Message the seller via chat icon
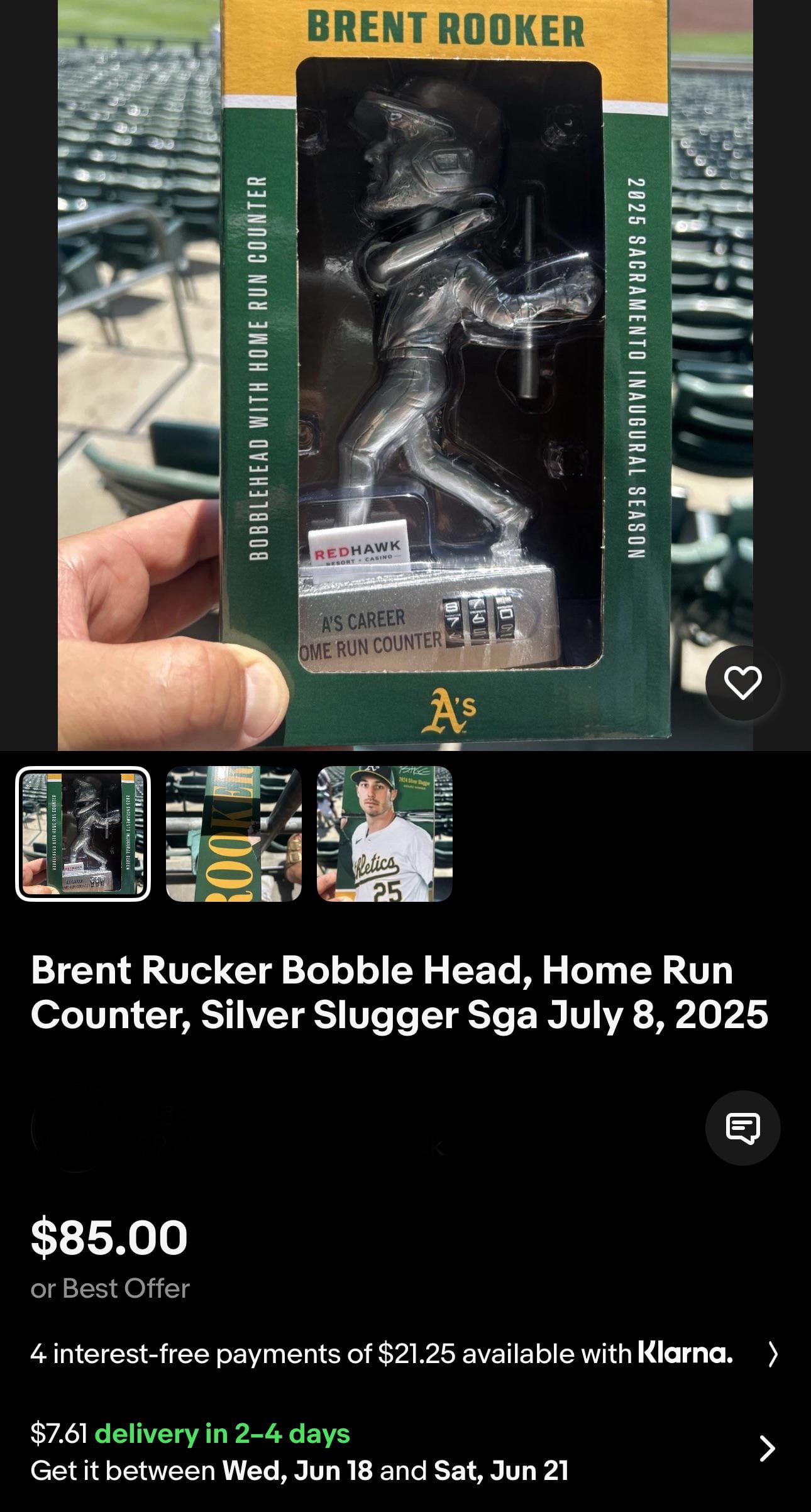Image resolution: width=811 pixels, height=1512 pixels. tap(742, 1127)
